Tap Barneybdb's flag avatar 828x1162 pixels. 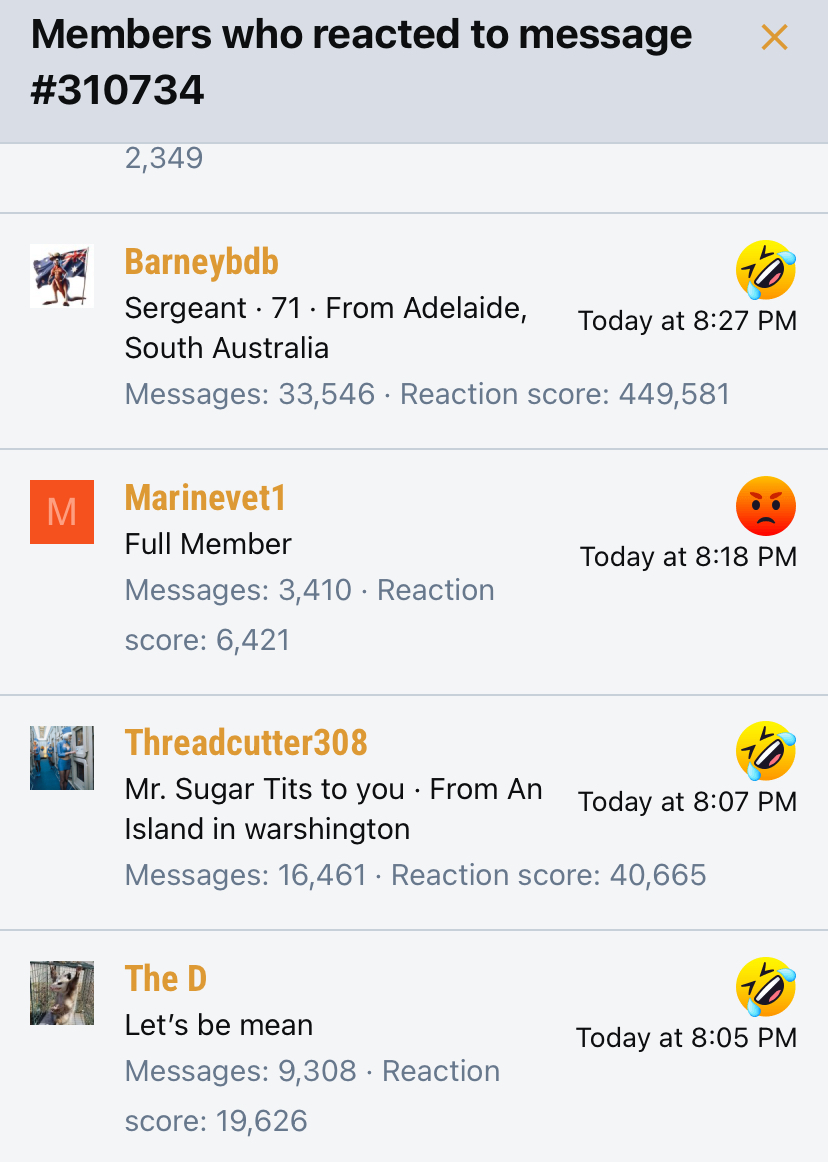pyautogui.click(x=62, y=275)
